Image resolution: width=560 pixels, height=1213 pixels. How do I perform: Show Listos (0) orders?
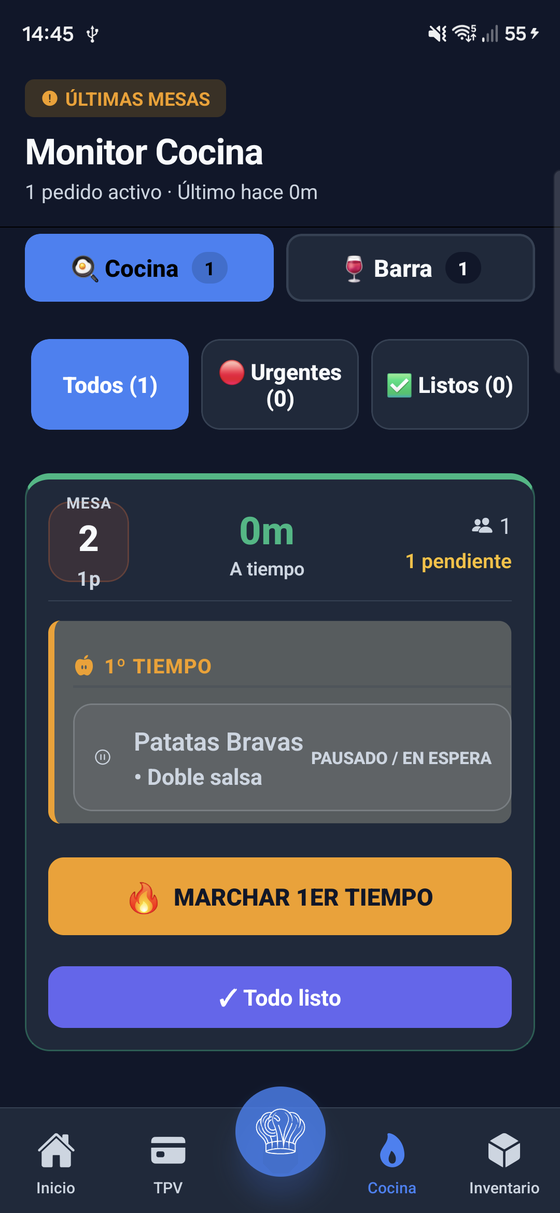450,385
